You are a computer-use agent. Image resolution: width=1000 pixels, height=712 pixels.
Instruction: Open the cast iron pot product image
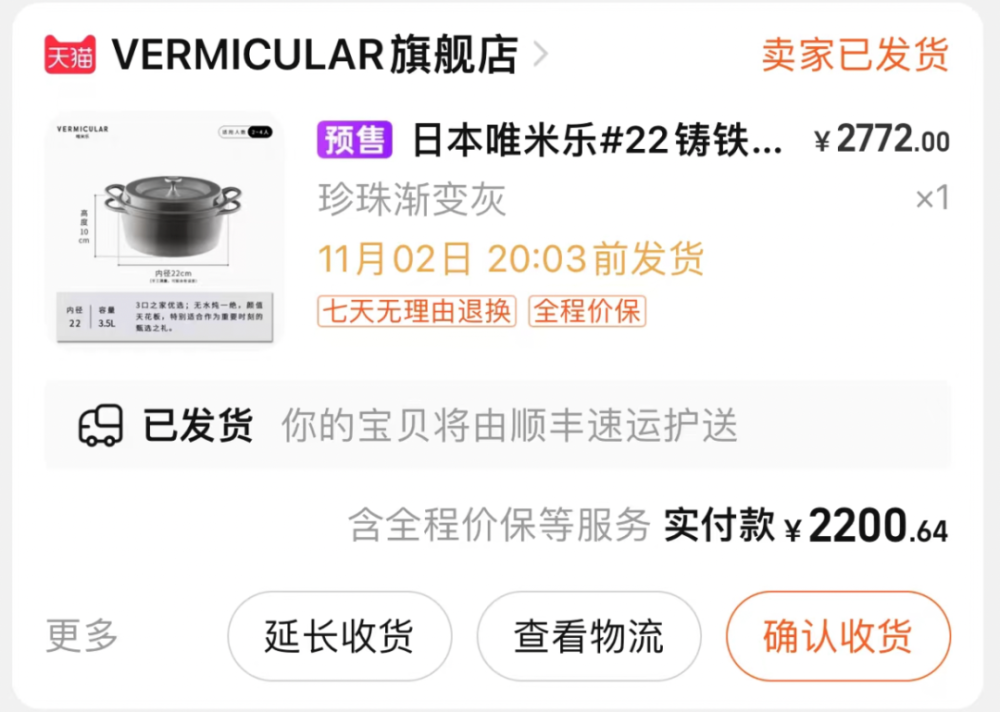pyautogui.click(x=165, y=230)
